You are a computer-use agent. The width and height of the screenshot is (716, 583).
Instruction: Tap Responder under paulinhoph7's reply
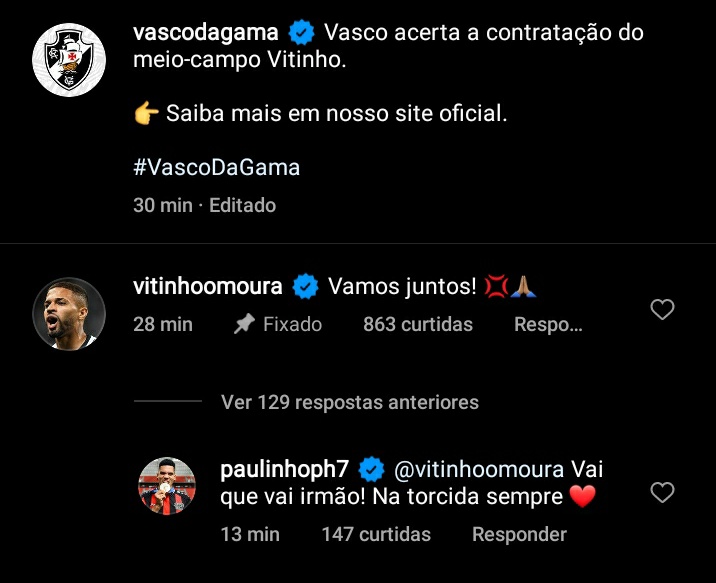pyautogui.click(x=519, y=534)
